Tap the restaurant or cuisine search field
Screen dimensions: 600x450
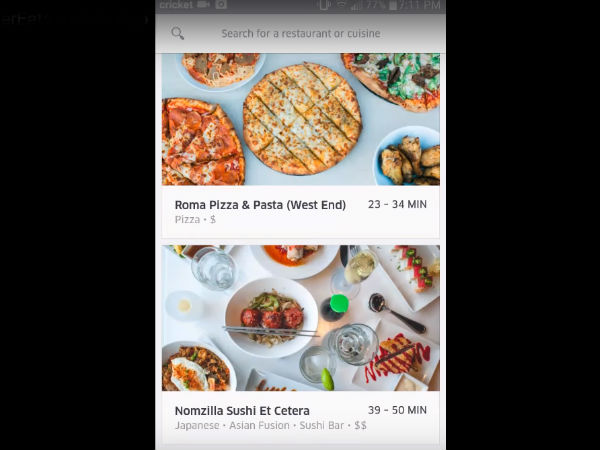tap(300, 33)
